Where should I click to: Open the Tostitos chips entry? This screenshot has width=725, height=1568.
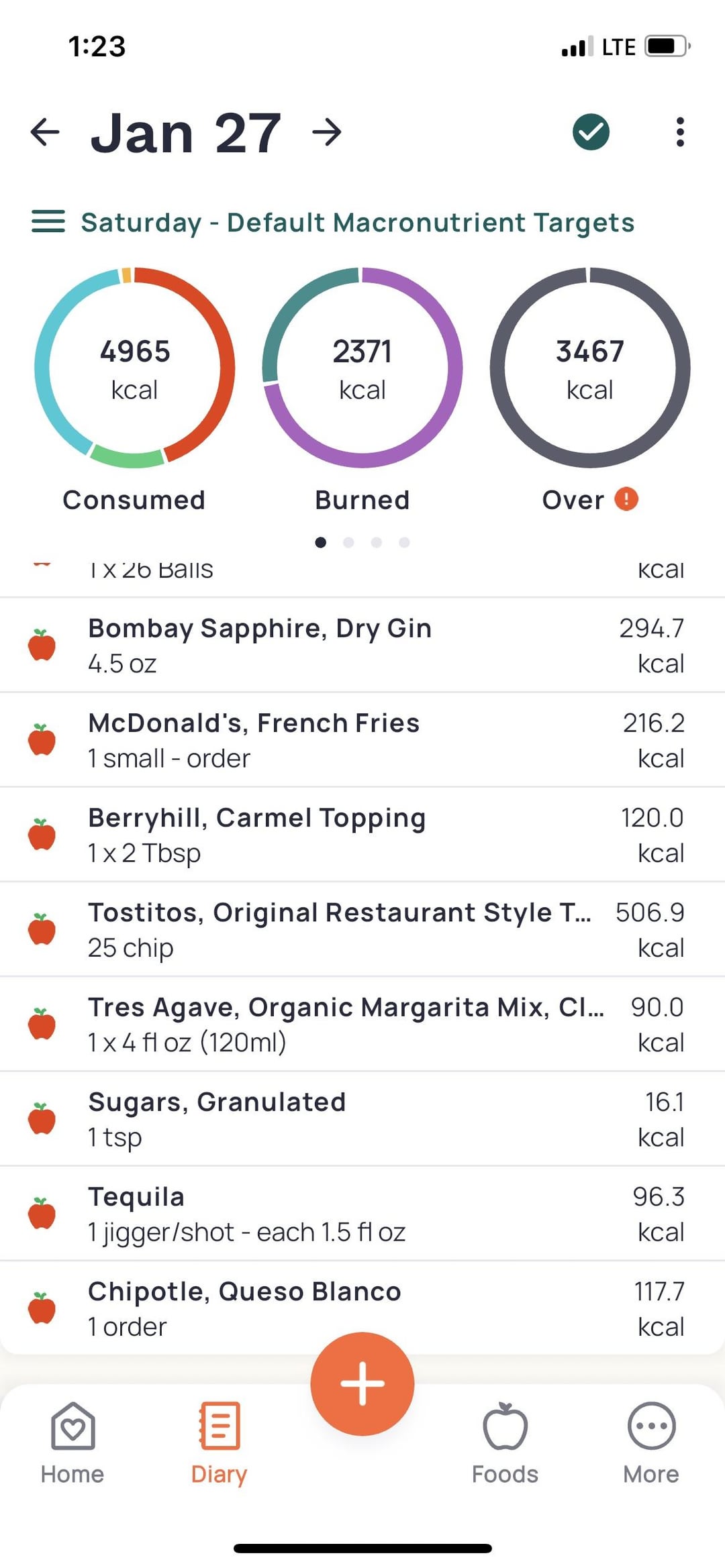pyautogui.click(x=362, y=929)
